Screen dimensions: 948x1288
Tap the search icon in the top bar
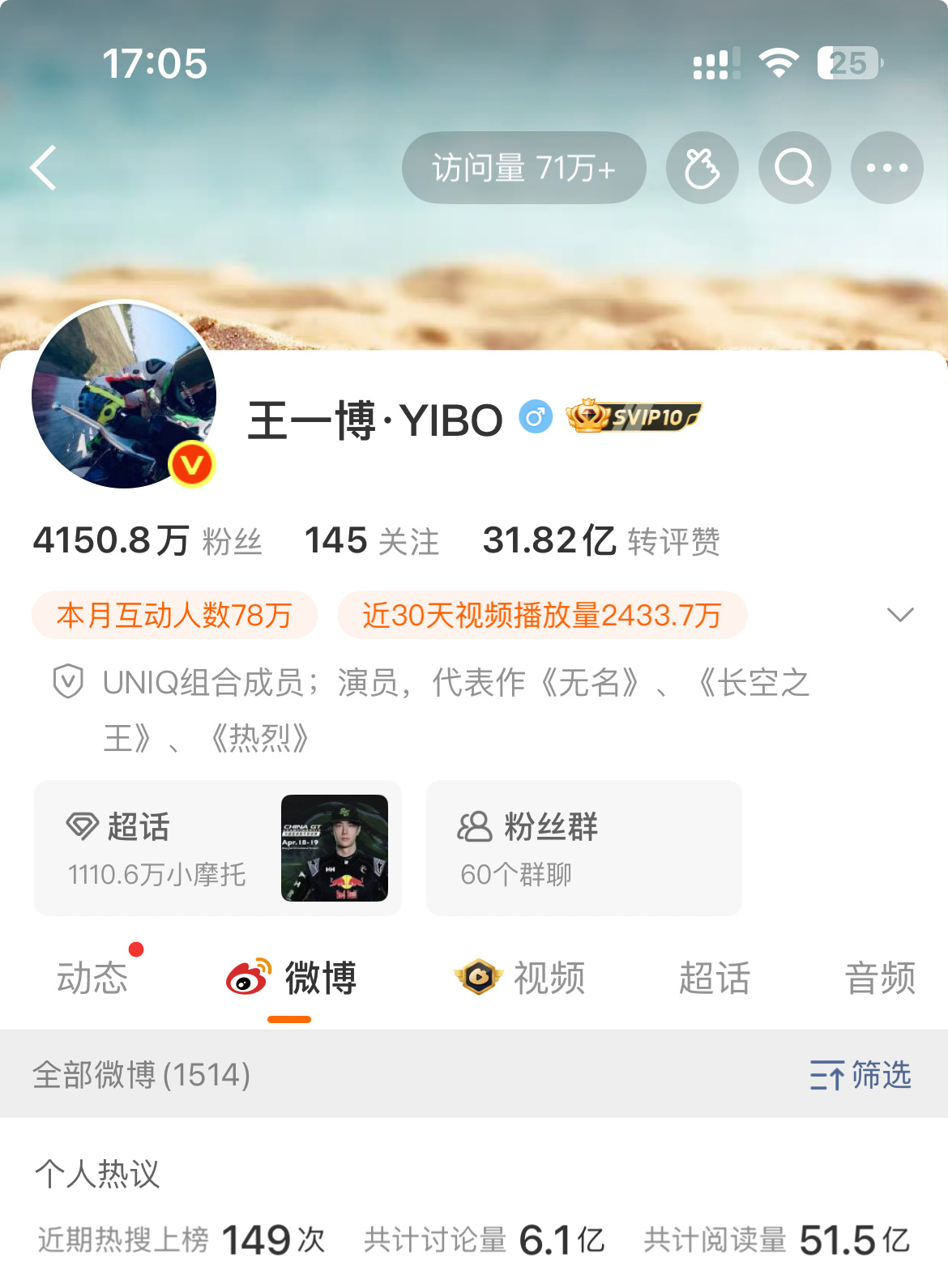(x=794, y=168)
